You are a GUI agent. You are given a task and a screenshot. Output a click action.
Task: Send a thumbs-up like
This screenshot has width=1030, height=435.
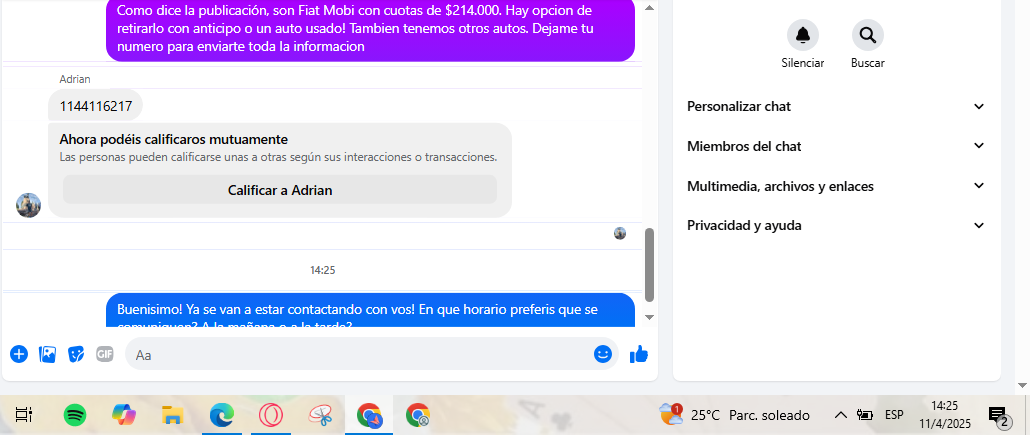pyautogui.click(x=639, y=354)
